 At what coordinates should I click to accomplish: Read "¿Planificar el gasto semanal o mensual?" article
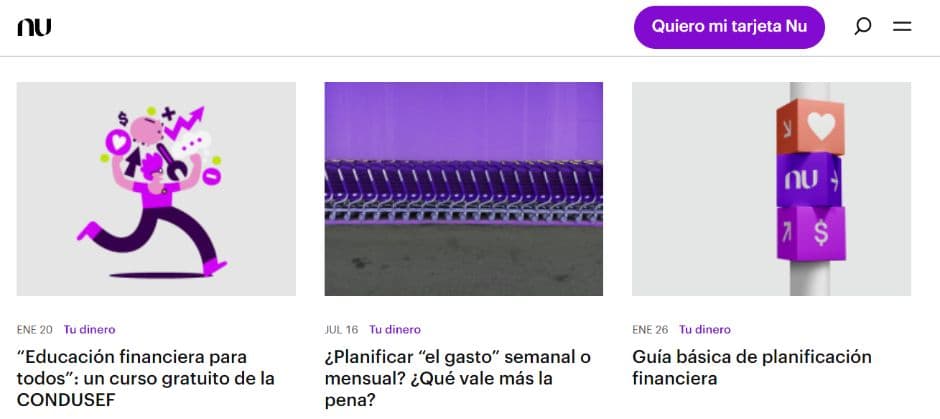coord(458,379)
